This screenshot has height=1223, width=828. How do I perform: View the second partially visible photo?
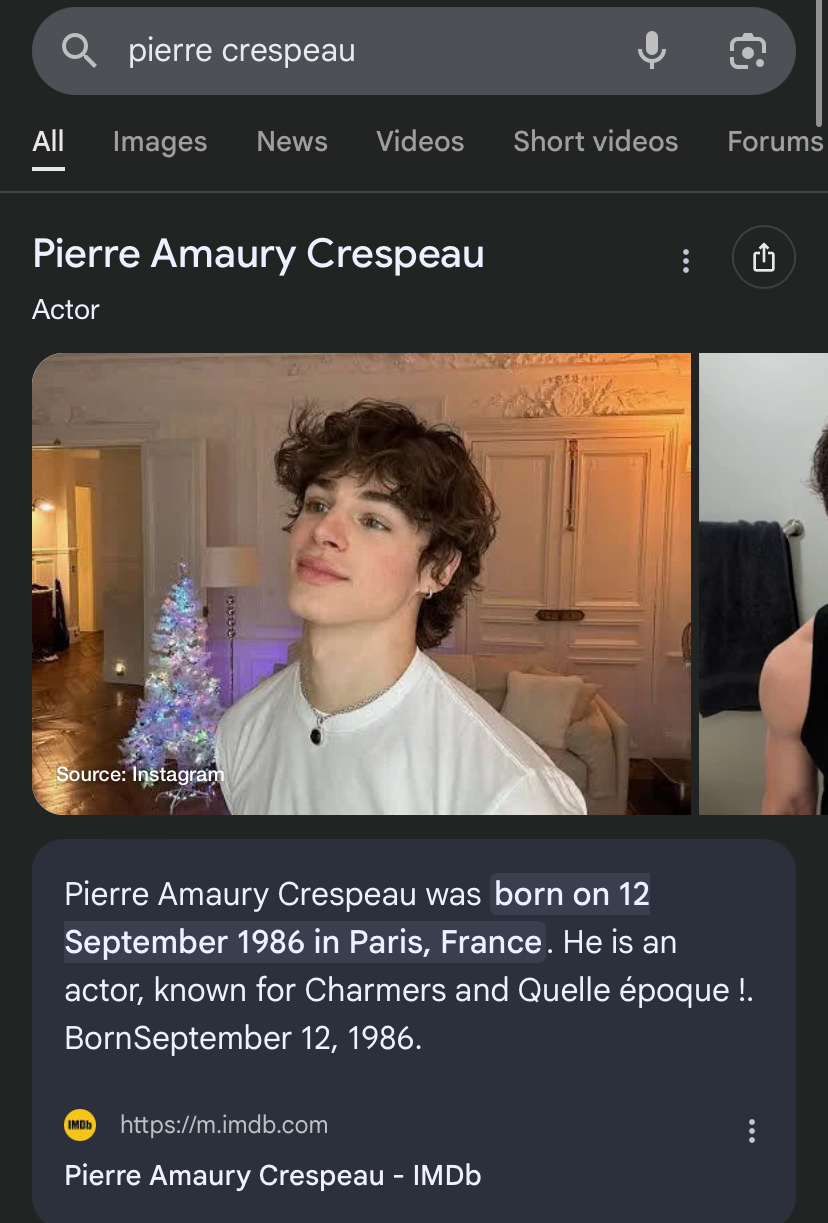[x=763, y=584]
